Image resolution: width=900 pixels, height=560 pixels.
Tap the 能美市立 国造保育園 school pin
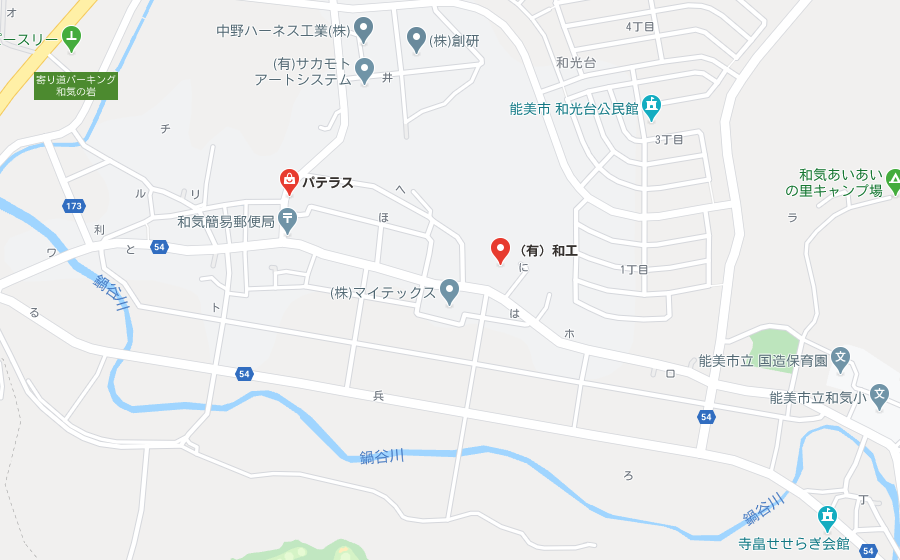[x=841, y=357]
